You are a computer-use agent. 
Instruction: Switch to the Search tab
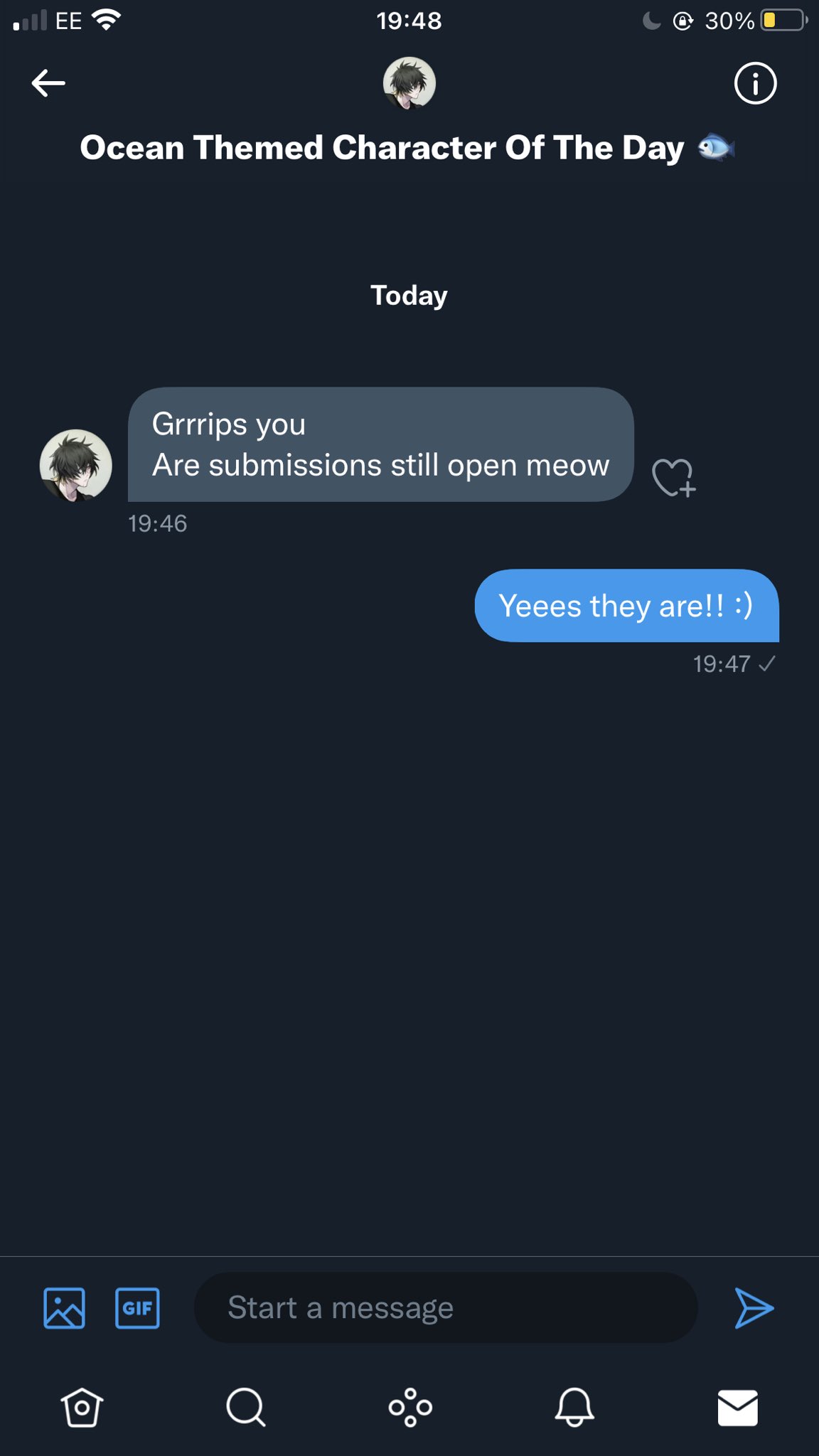246,1407
